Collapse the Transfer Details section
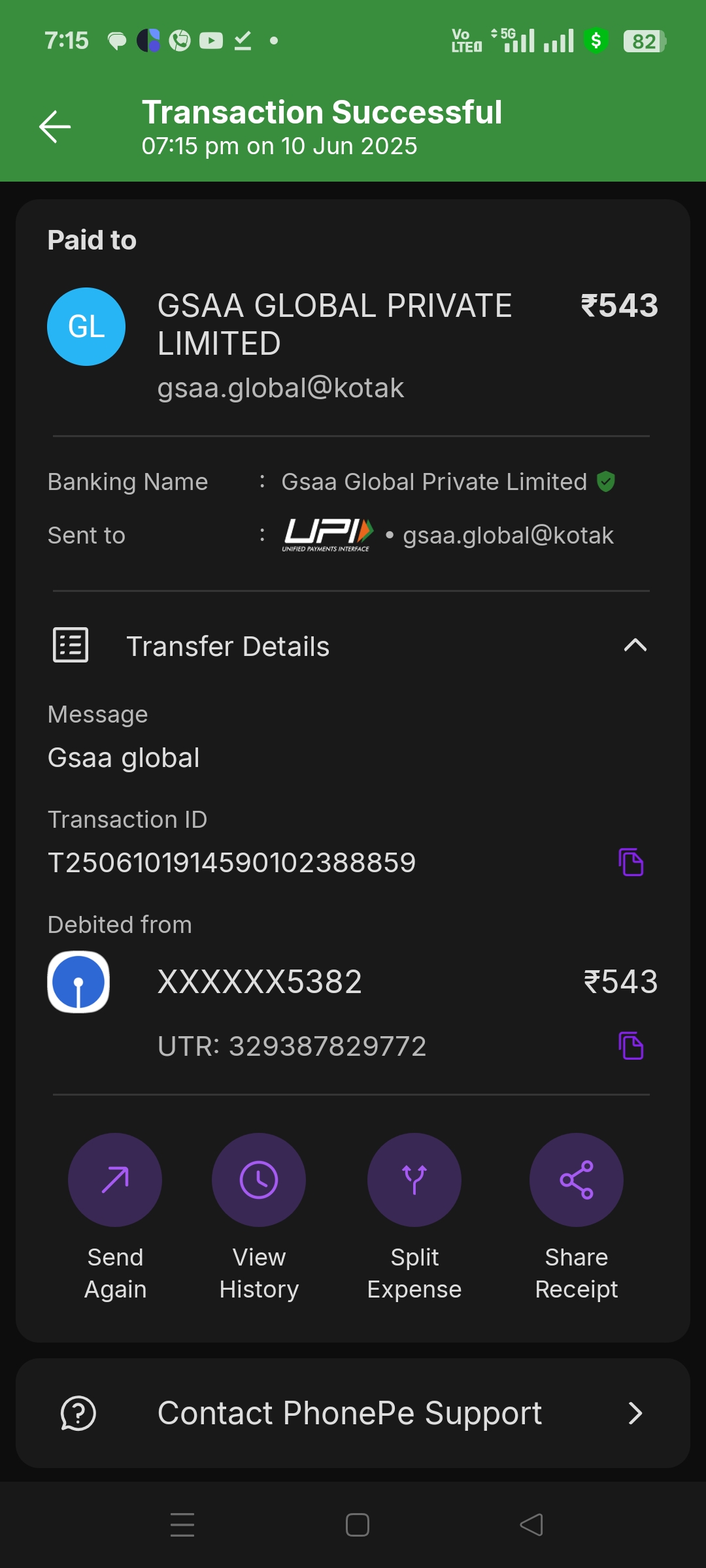Viewport: 706px width, 1568px height. coord(634,645)
